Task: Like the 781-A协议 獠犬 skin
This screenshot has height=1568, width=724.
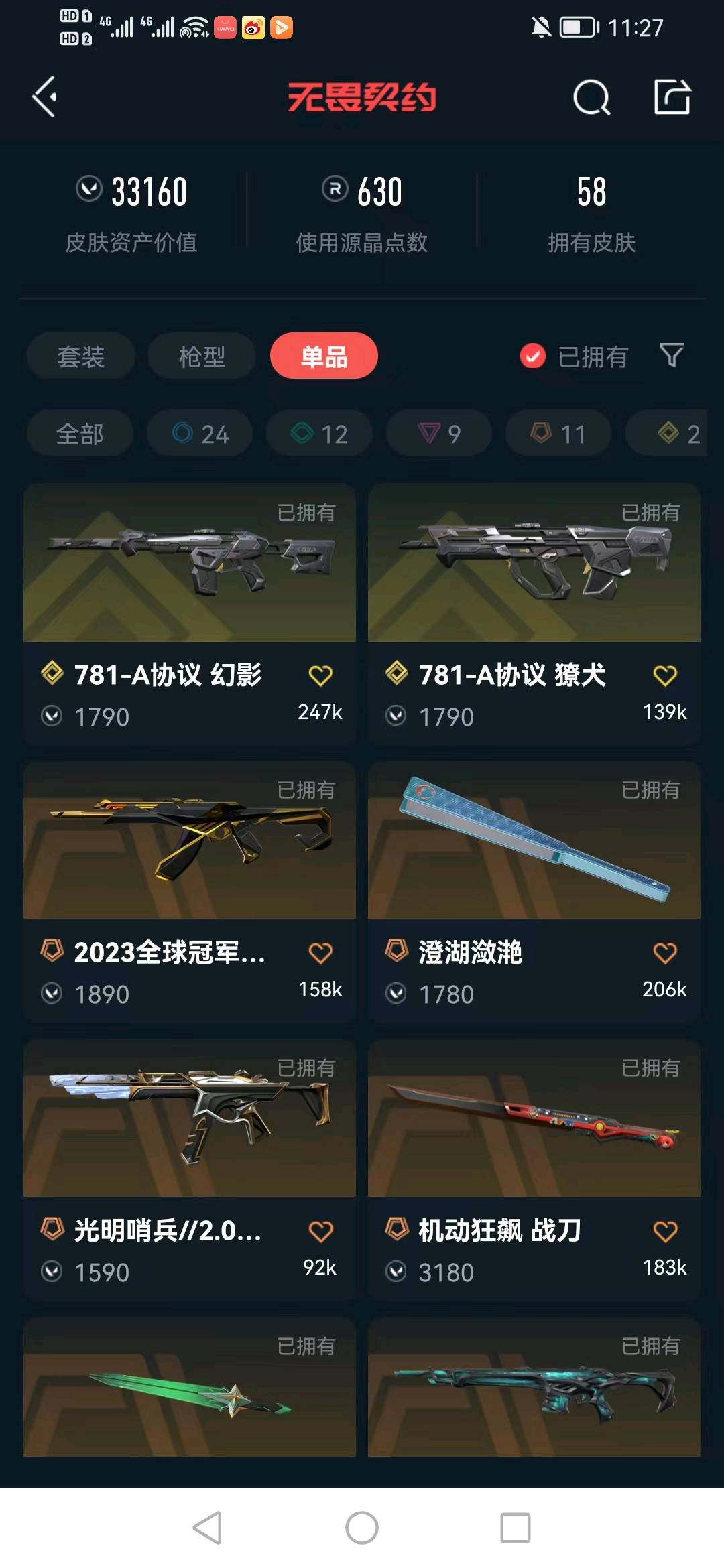Action: pos(664,675)
